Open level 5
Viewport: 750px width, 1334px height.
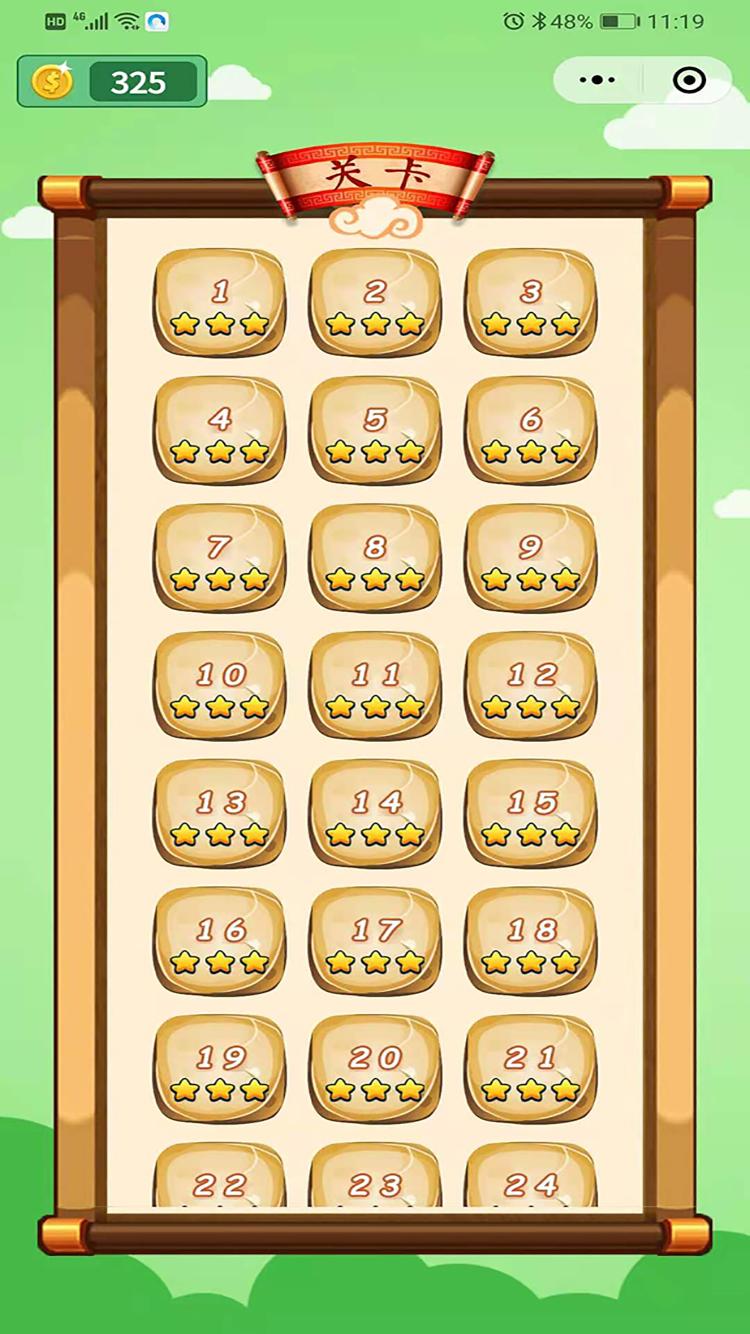[375, 430]
